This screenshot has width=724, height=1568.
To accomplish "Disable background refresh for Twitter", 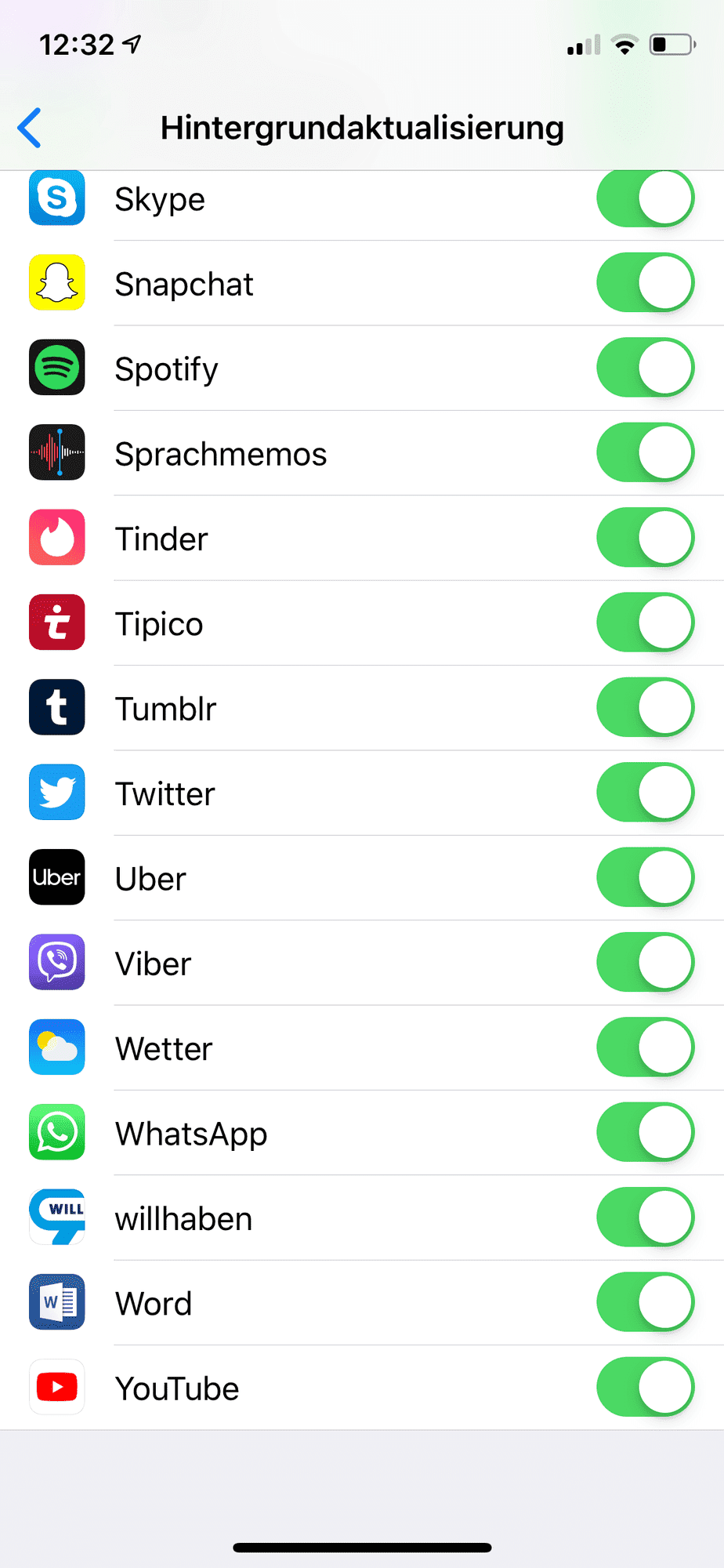I will click(645, 793).
